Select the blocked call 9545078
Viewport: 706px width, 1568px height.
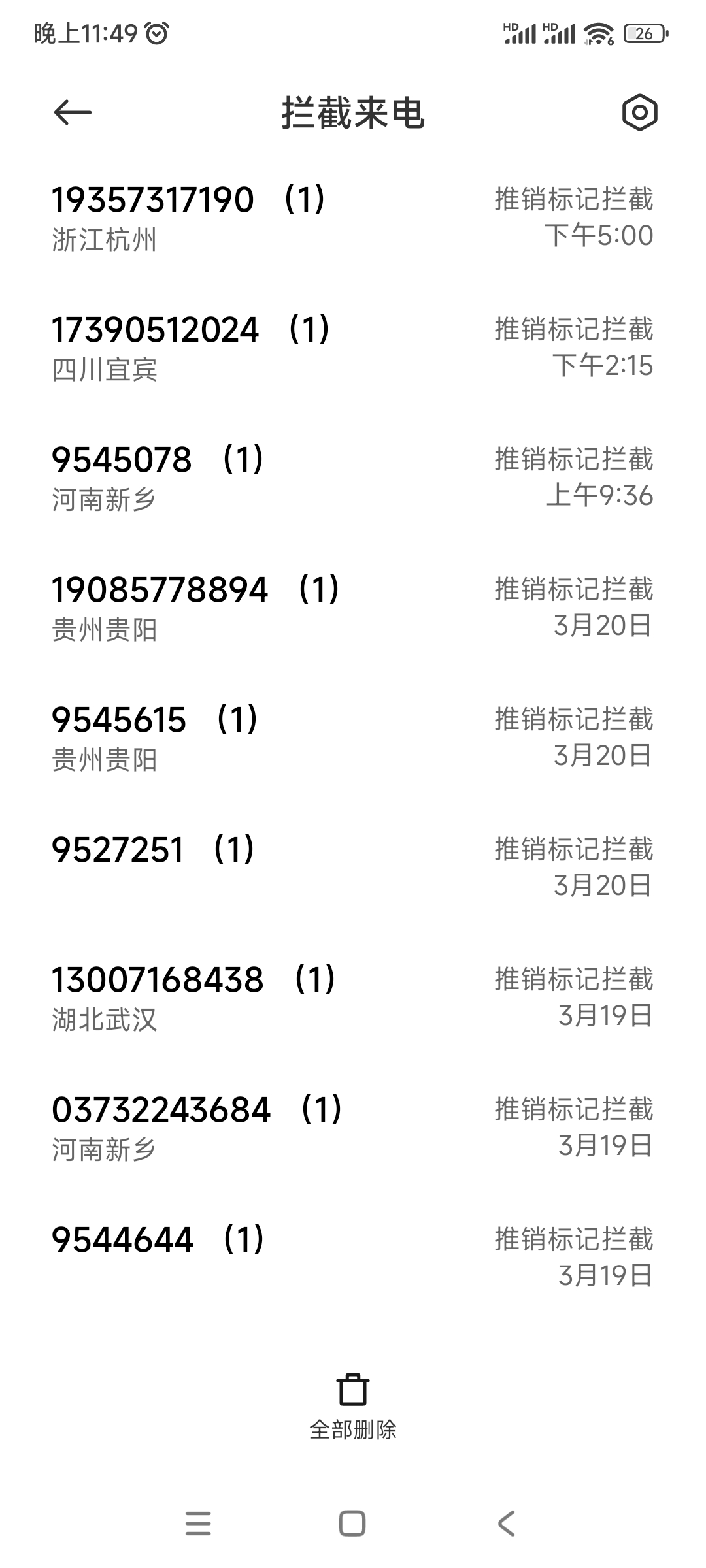(353, 478)
